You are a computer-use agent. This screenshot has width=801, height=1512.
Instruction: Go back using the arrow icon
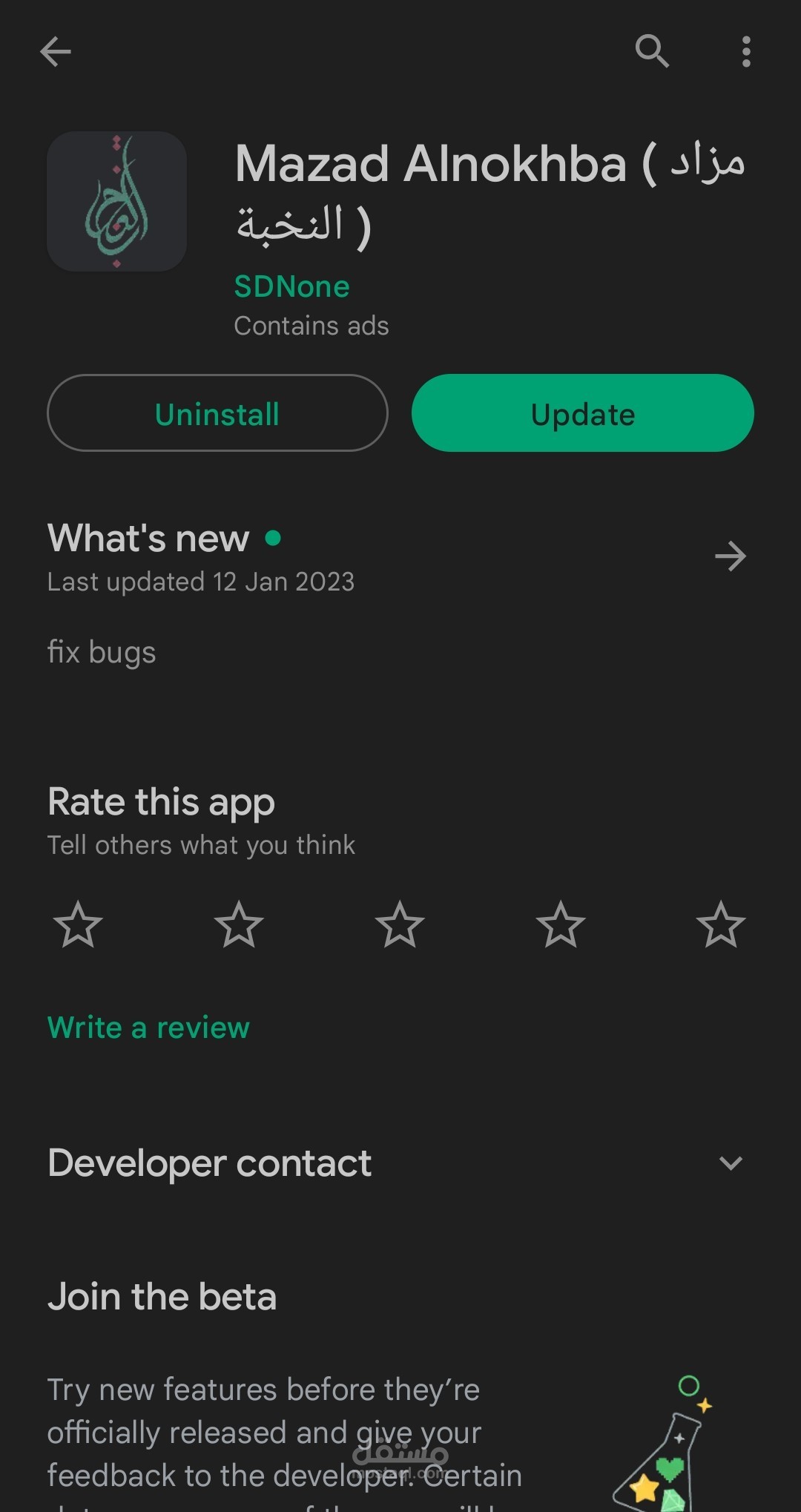(x=56, y=52)
